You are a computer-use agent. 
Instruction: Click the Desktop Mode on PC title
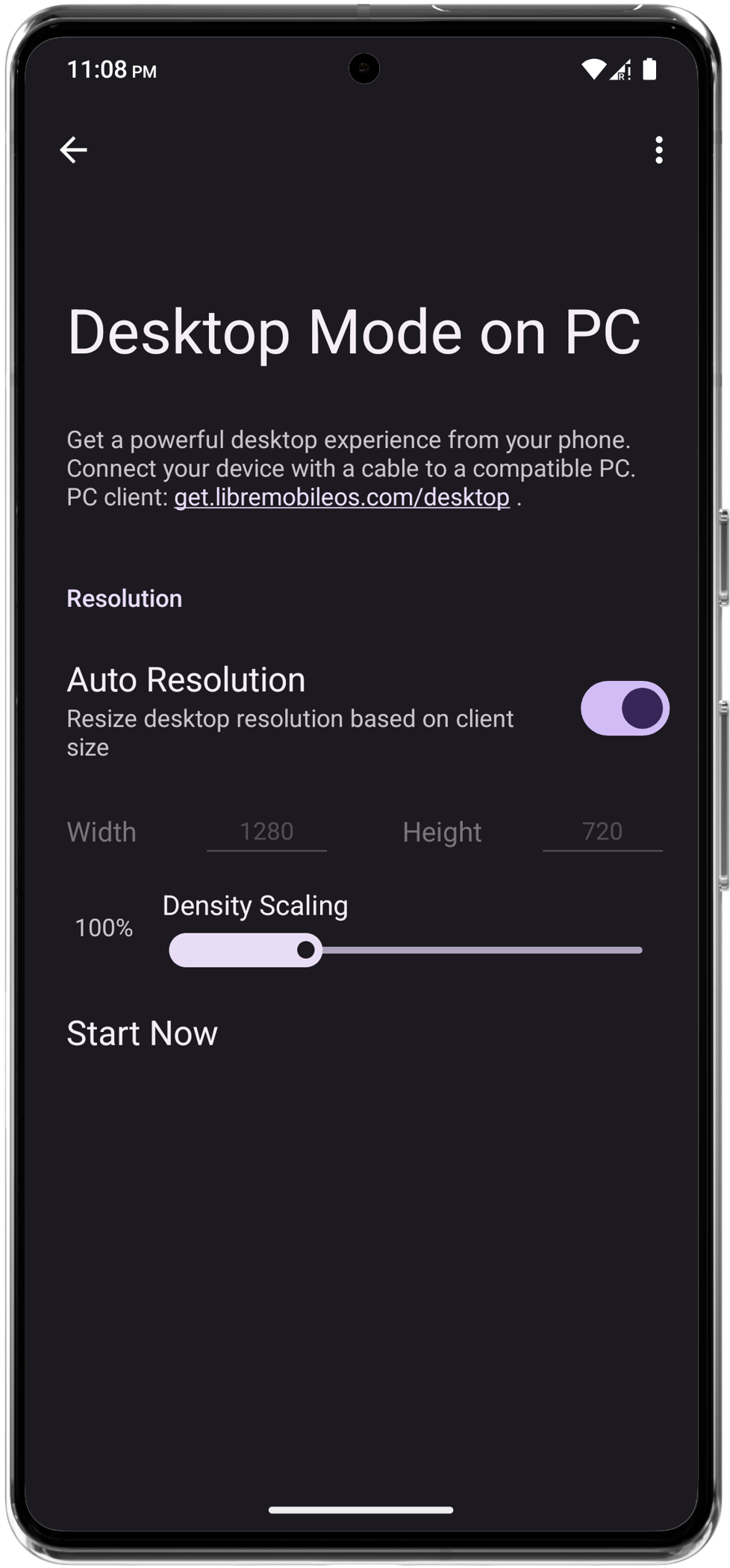click(355, 332)
